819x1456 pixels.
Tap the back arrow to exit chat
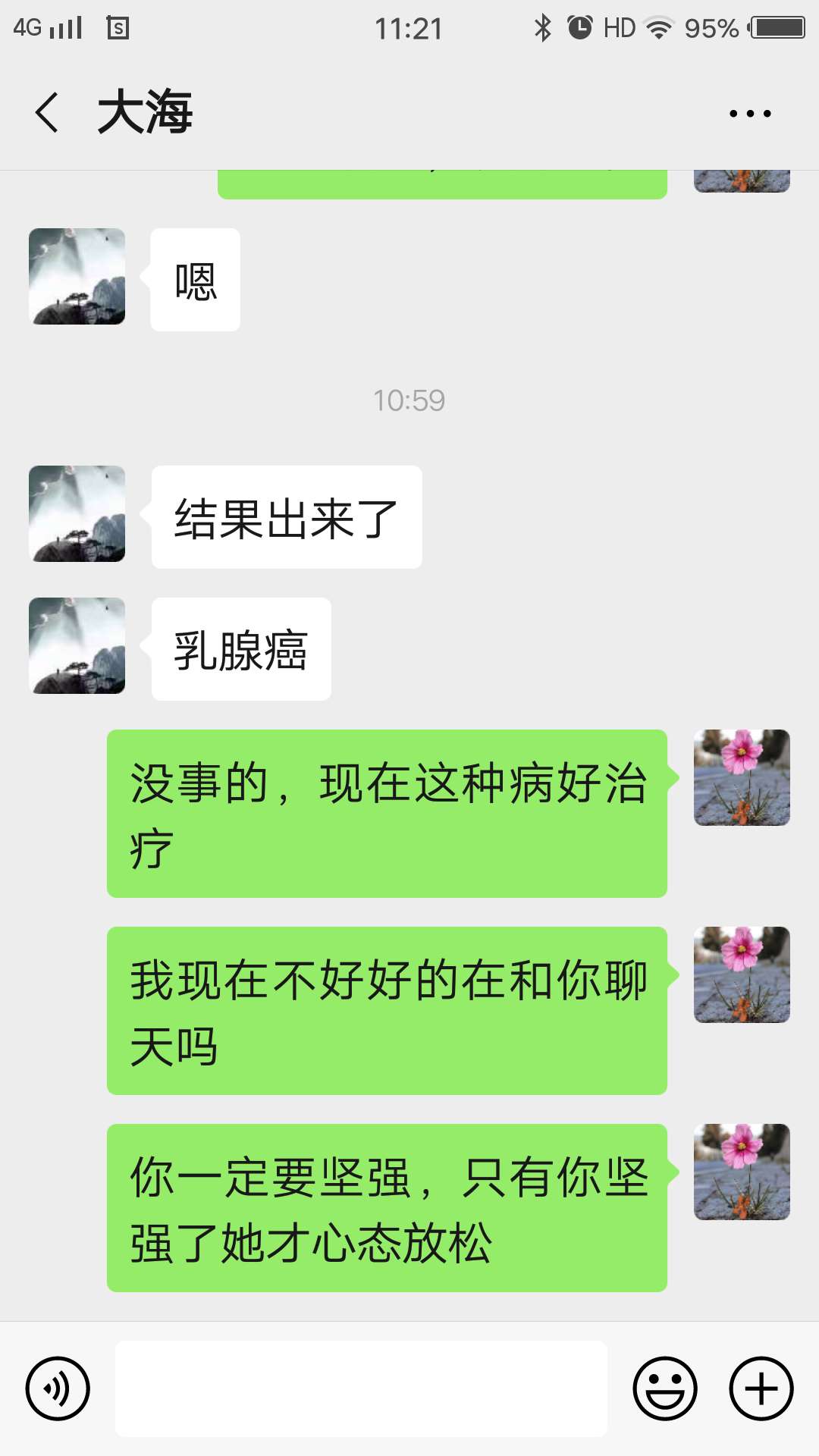click(x=47, y=112)
